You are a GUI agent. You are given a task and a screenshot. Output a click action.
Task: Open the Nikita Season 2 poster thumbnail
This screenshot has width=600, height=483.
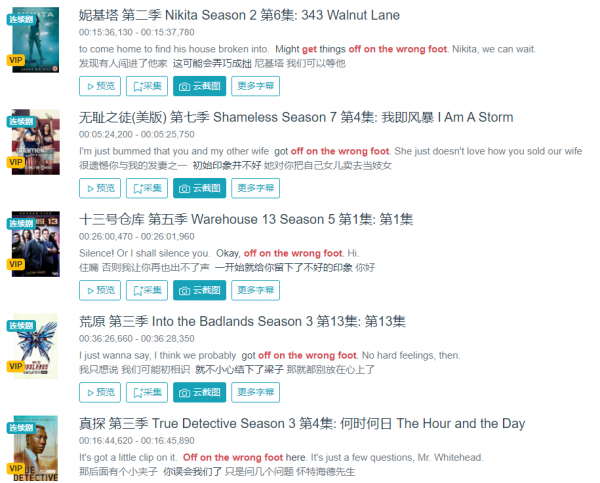pyautogui.click(x=29, y=41)
